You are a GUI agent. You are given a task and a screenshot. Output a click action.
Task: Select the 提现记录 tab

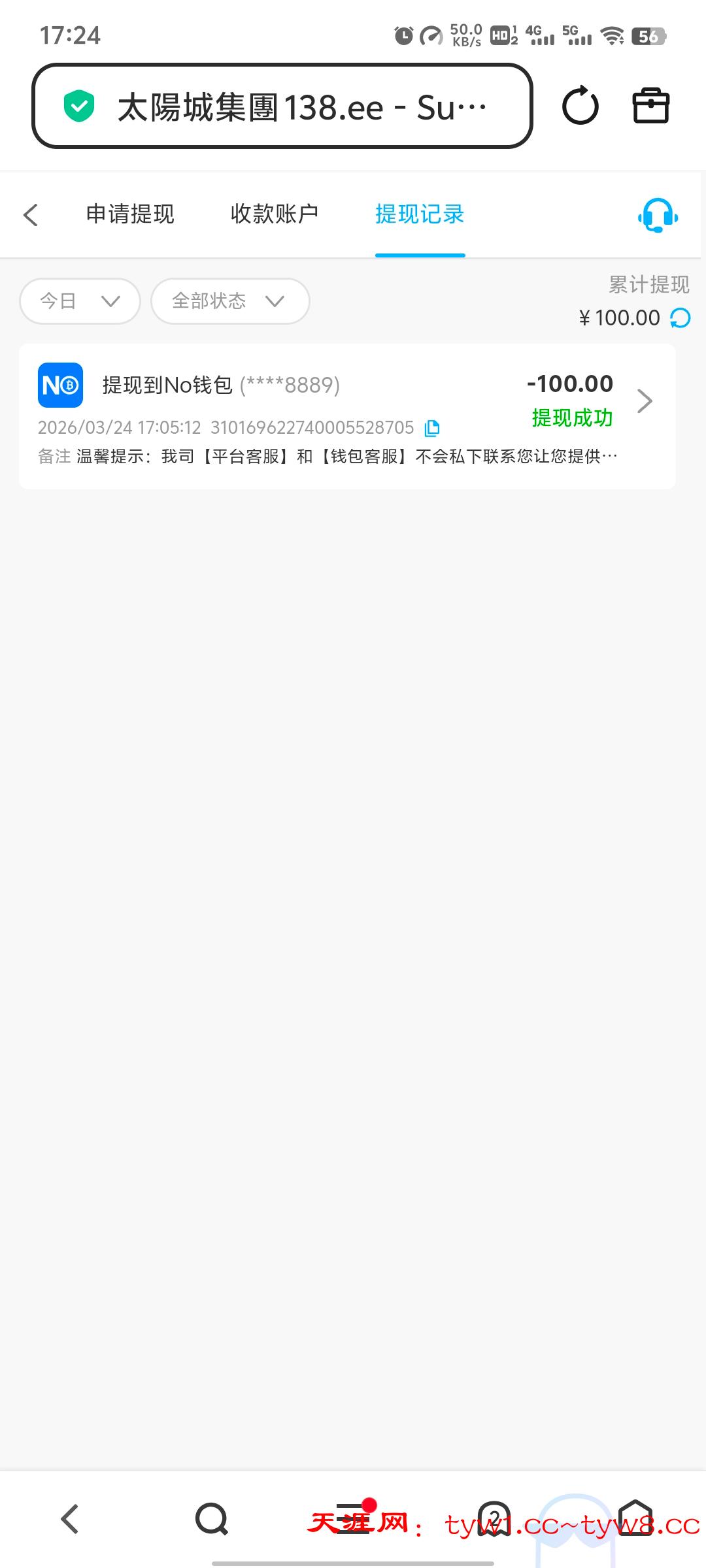click(420, 214)
